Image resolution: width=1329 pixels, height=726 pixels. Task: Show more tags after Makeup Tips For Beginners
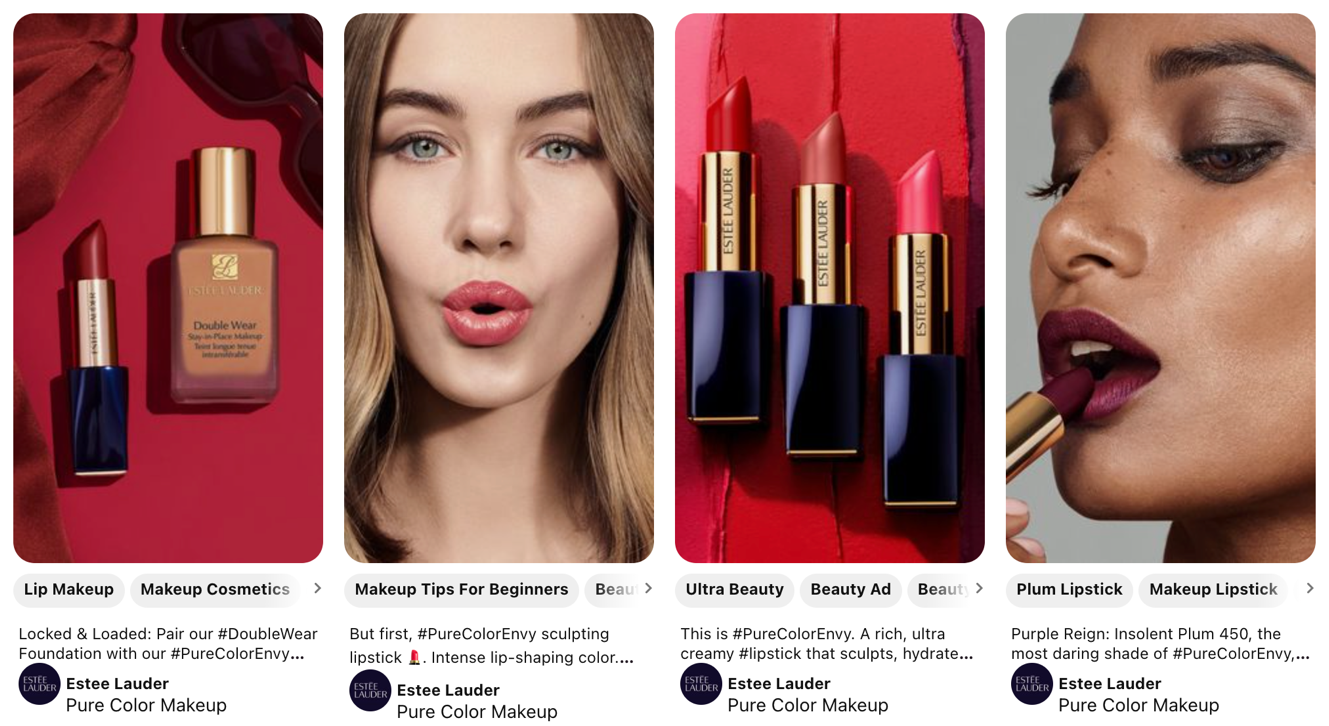click(648, 589)
